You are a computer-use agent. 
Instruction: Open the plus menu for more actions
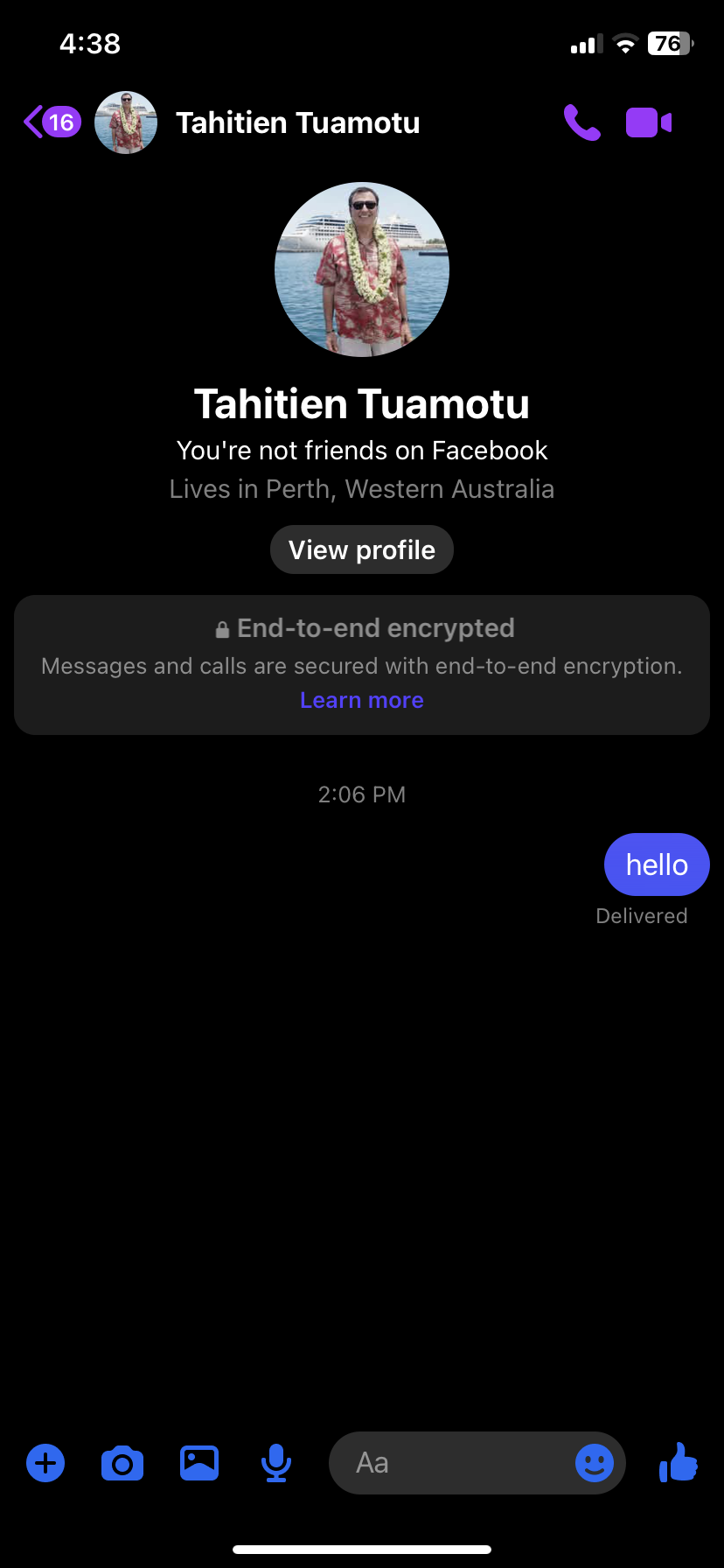[x=45, y=1463]
